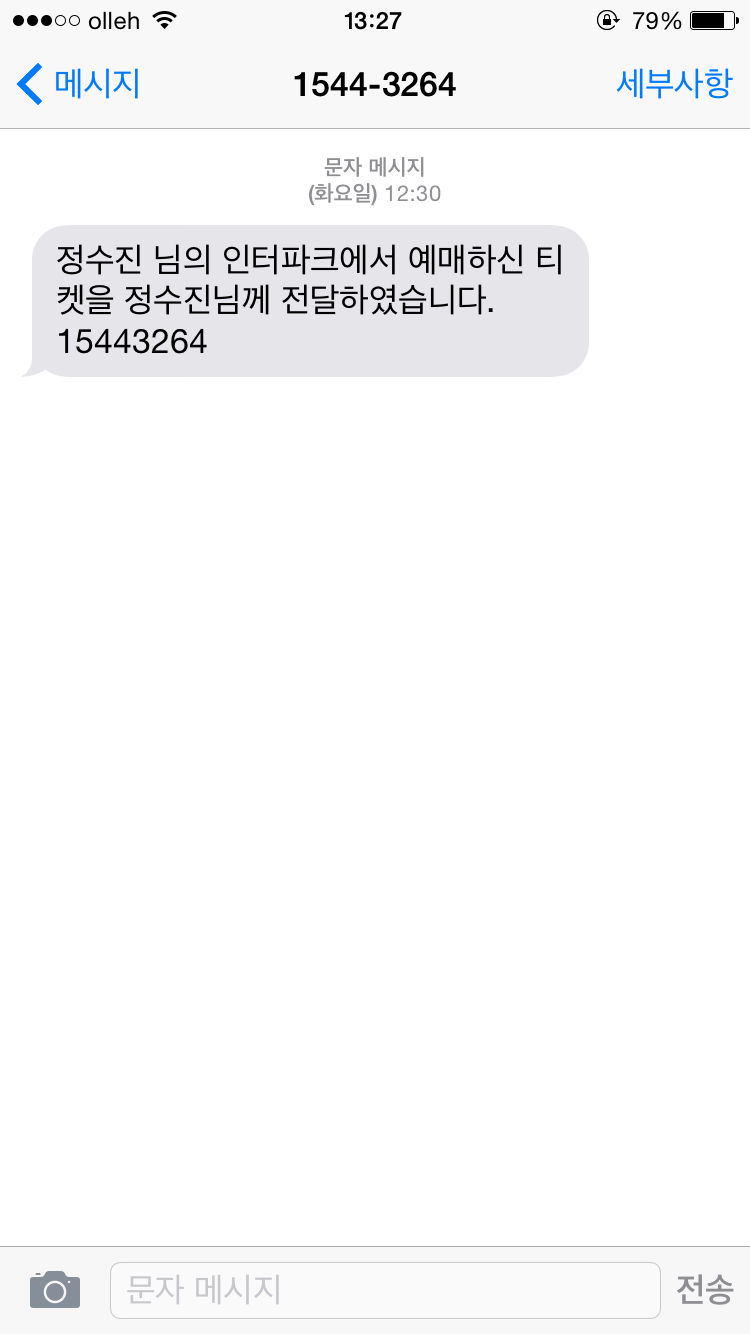Go back to the 메시지 list

(78, 84)
